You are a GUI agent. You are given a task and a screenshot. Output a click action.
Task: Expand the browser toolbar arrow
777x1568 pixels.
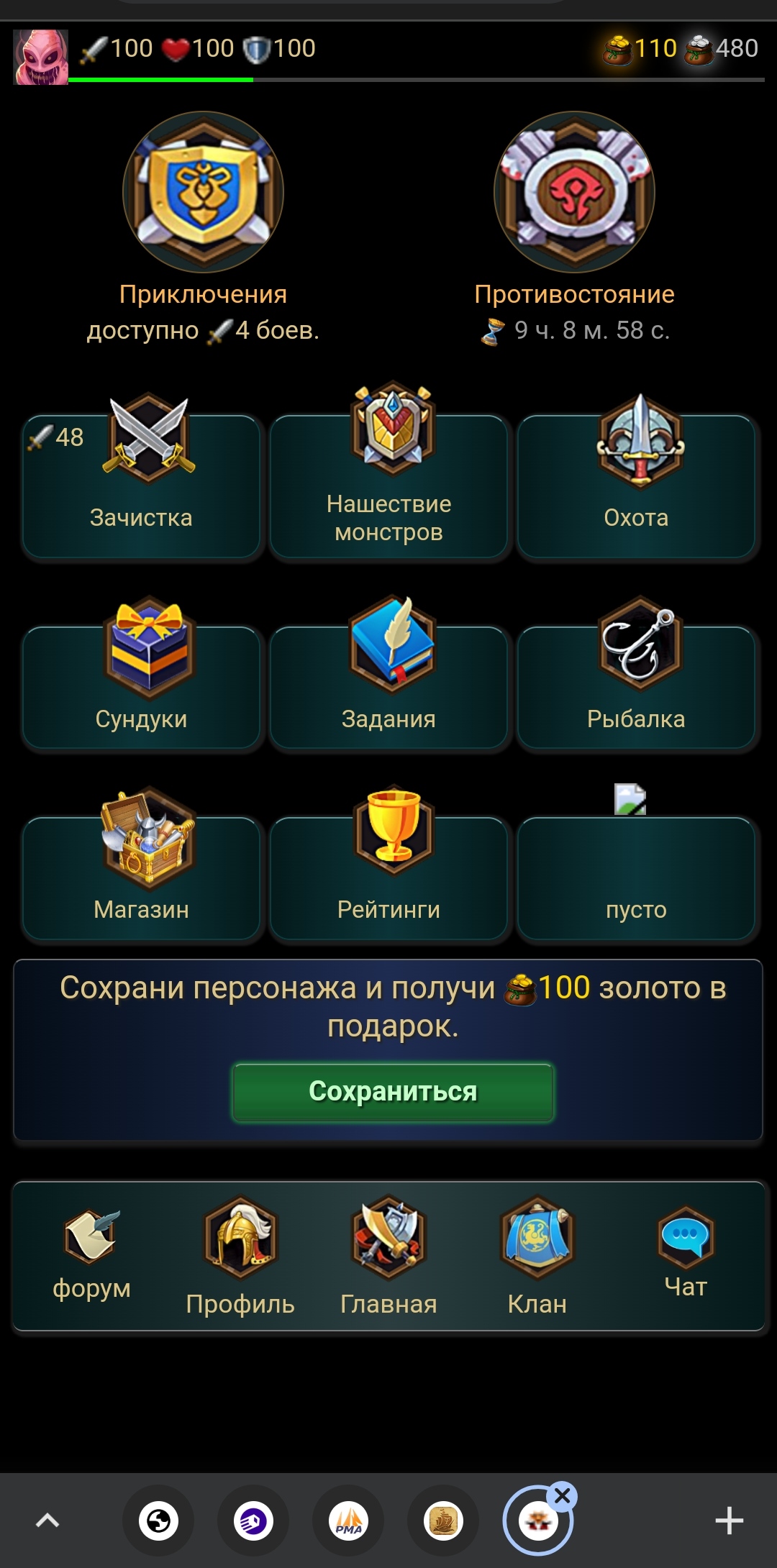(47, 1521)
